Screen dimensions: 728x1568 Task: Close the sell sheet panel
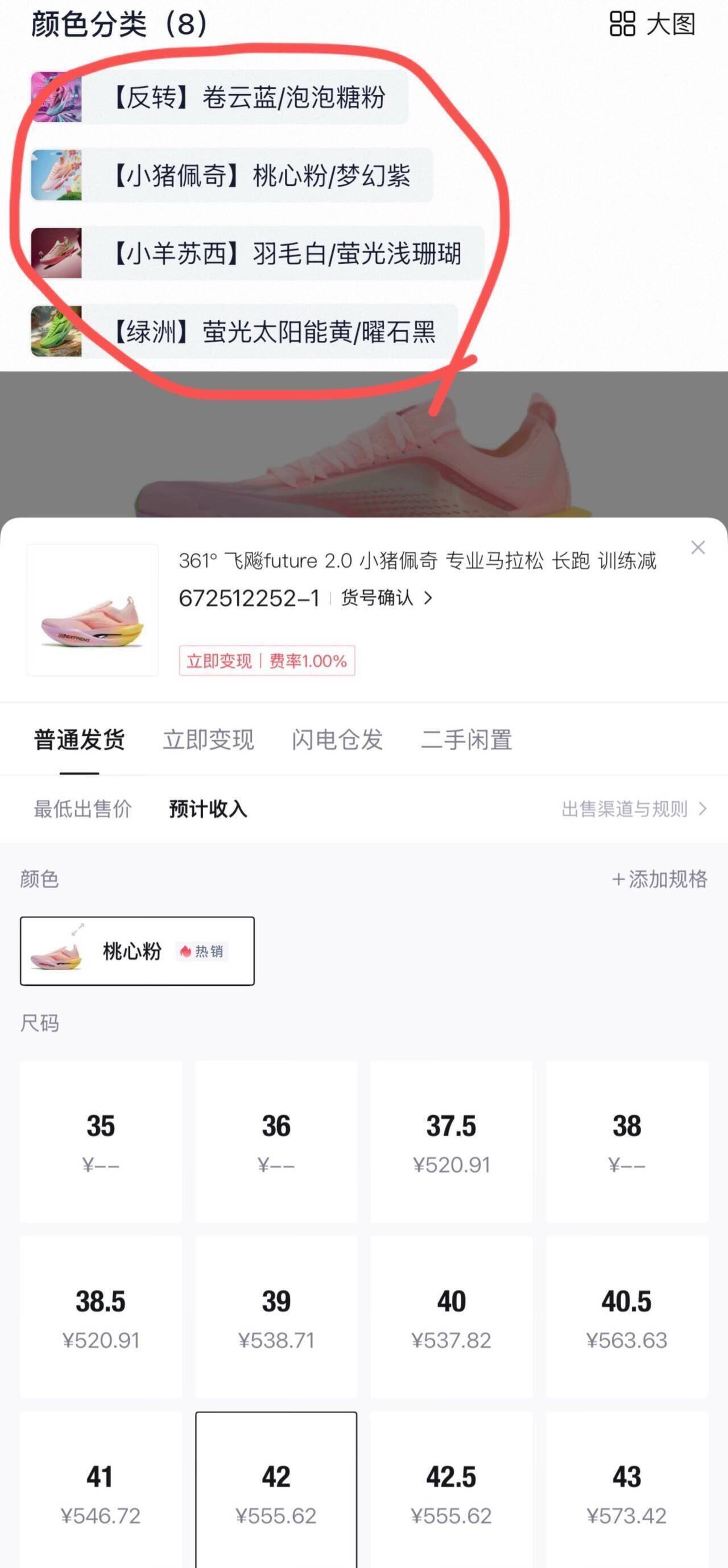click(697, 548)
